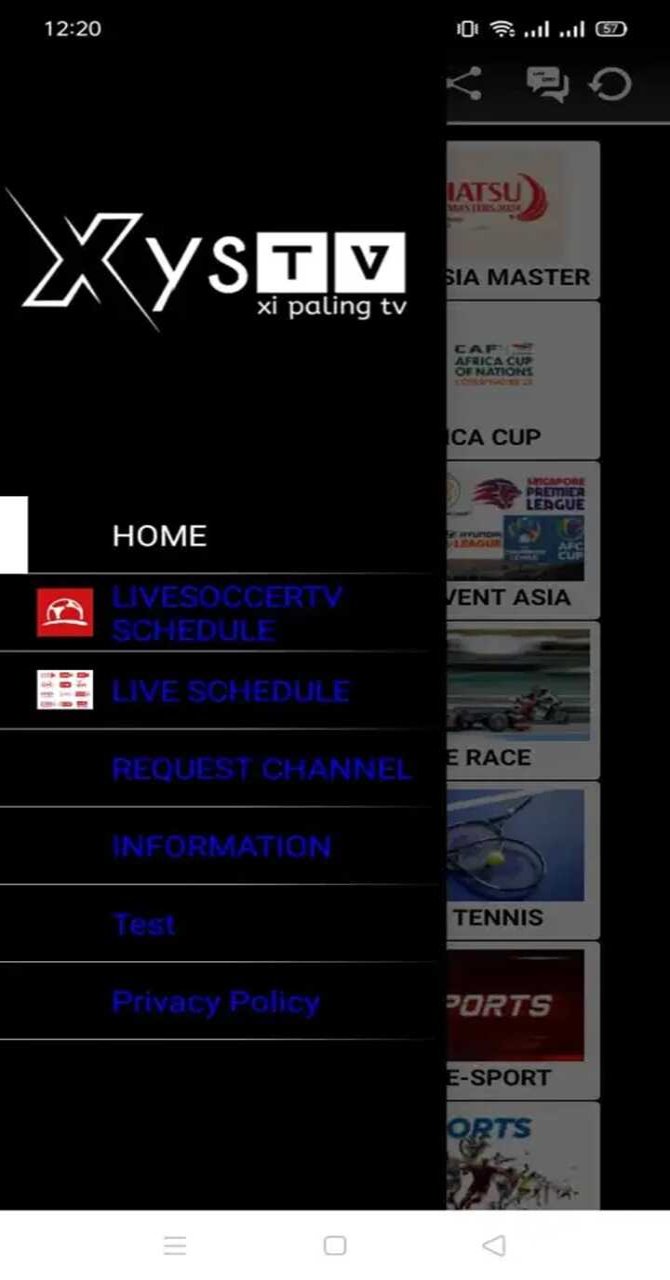Select the Test menu entry

tap(144, 924)
